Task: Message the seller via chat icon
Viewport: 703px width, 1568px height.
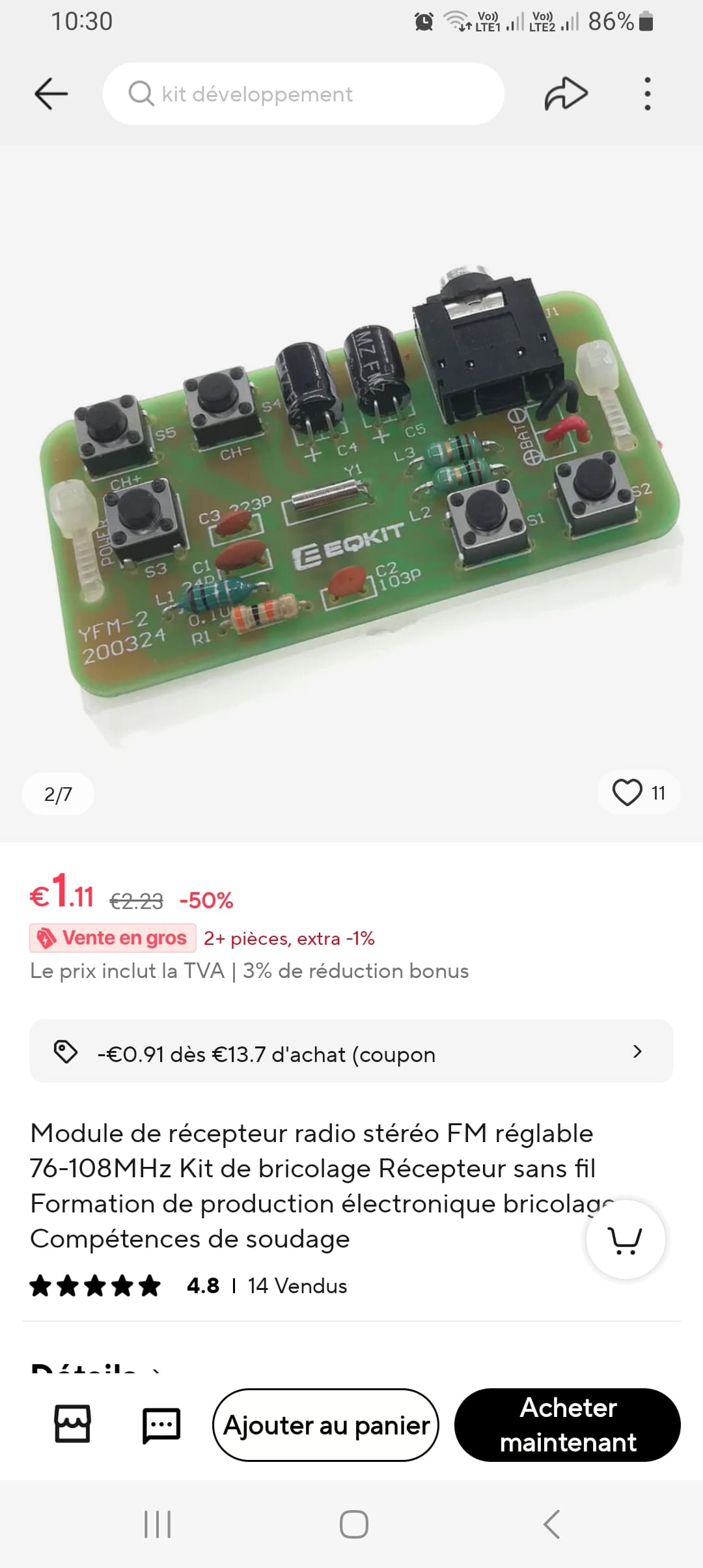Action: click(161, 1425)
